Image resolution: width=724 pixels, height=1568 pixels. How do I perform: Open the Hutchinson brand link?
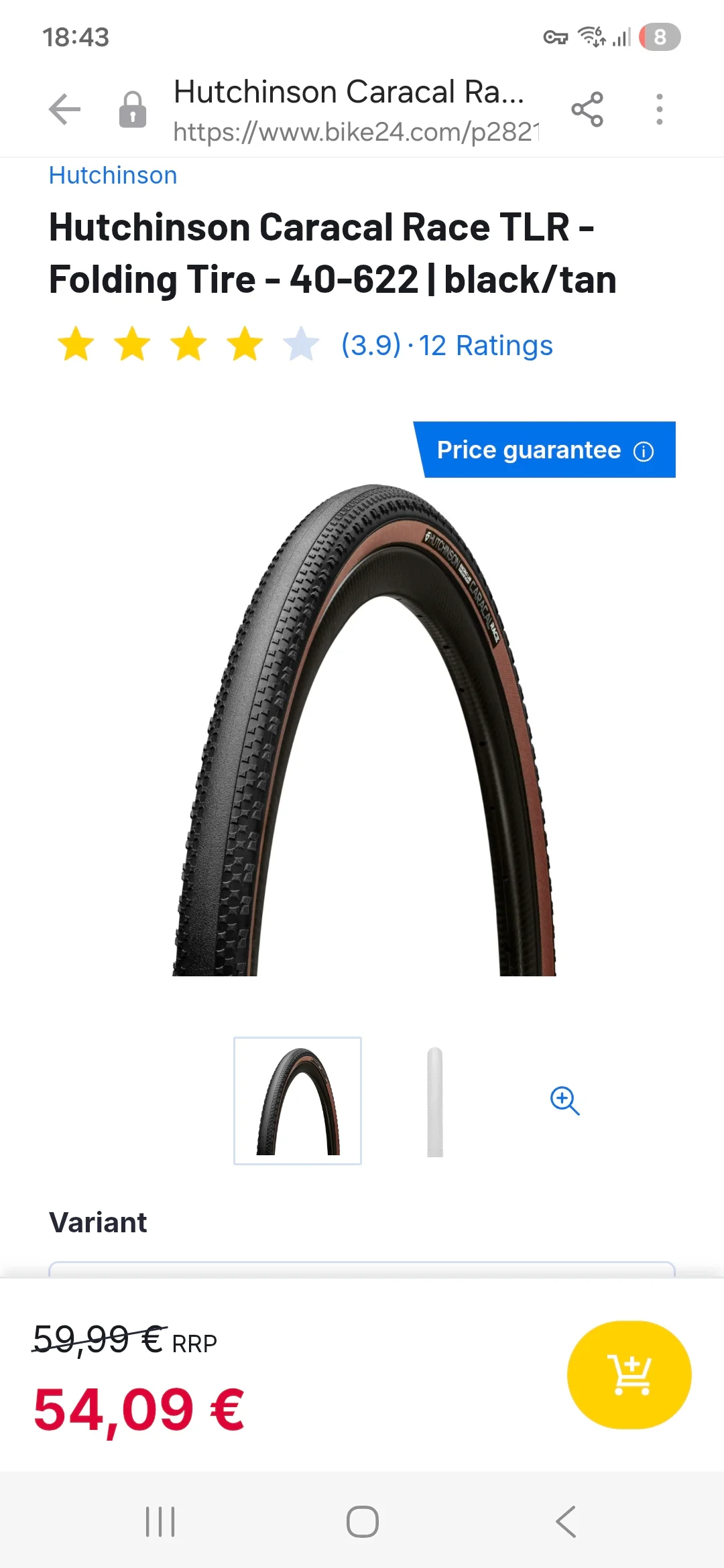(x=113, y=176)
